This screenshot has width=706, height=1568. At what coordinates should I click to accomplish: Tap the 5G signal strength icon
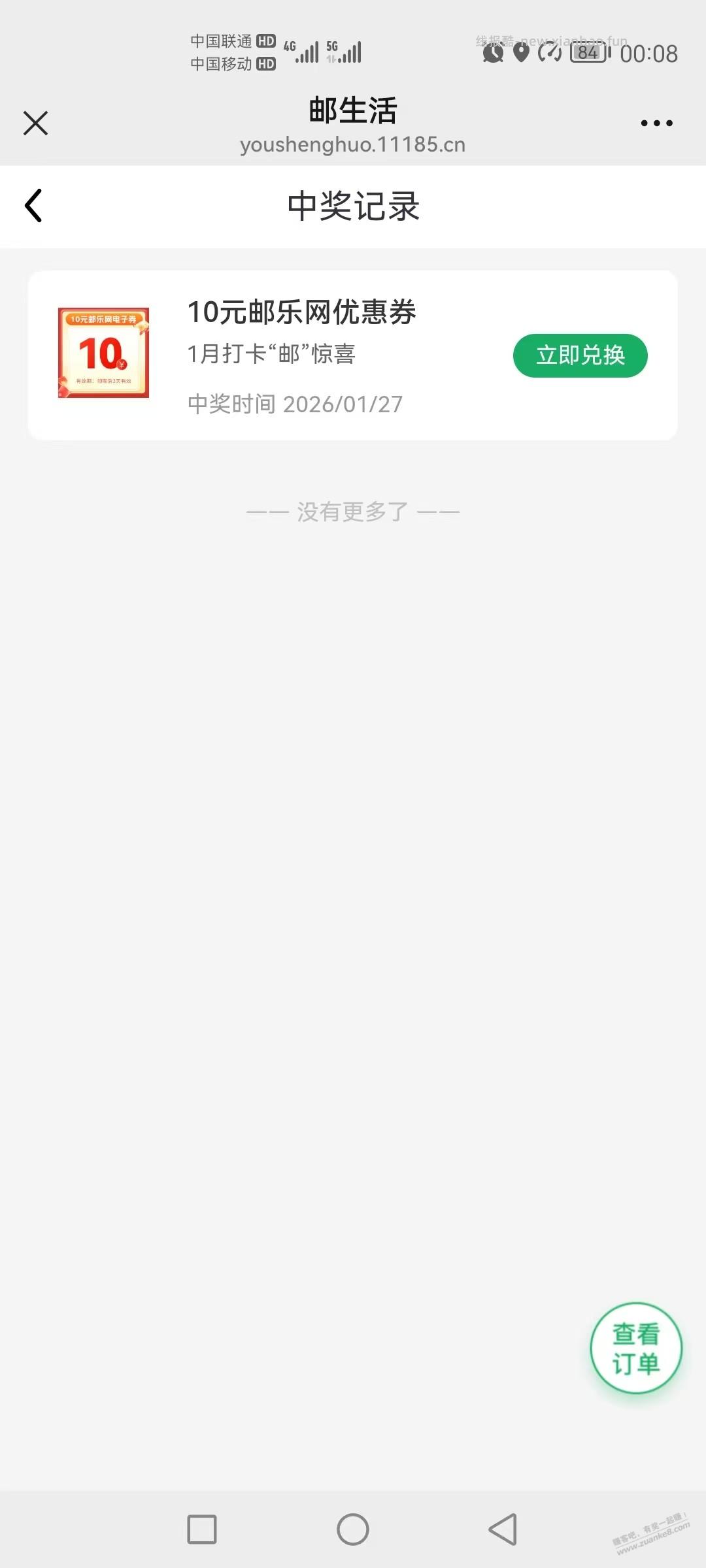pos(346,51)
